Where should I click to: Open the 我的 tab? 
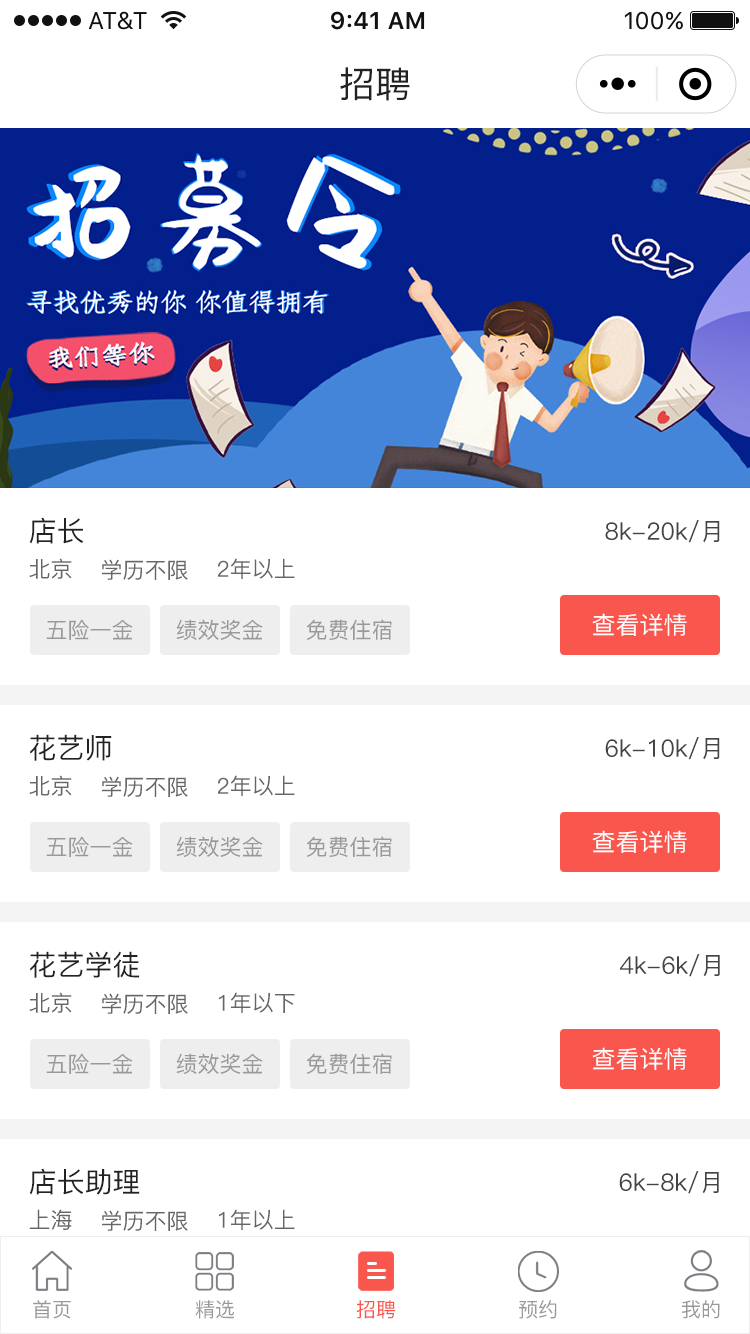[701, 1285]
